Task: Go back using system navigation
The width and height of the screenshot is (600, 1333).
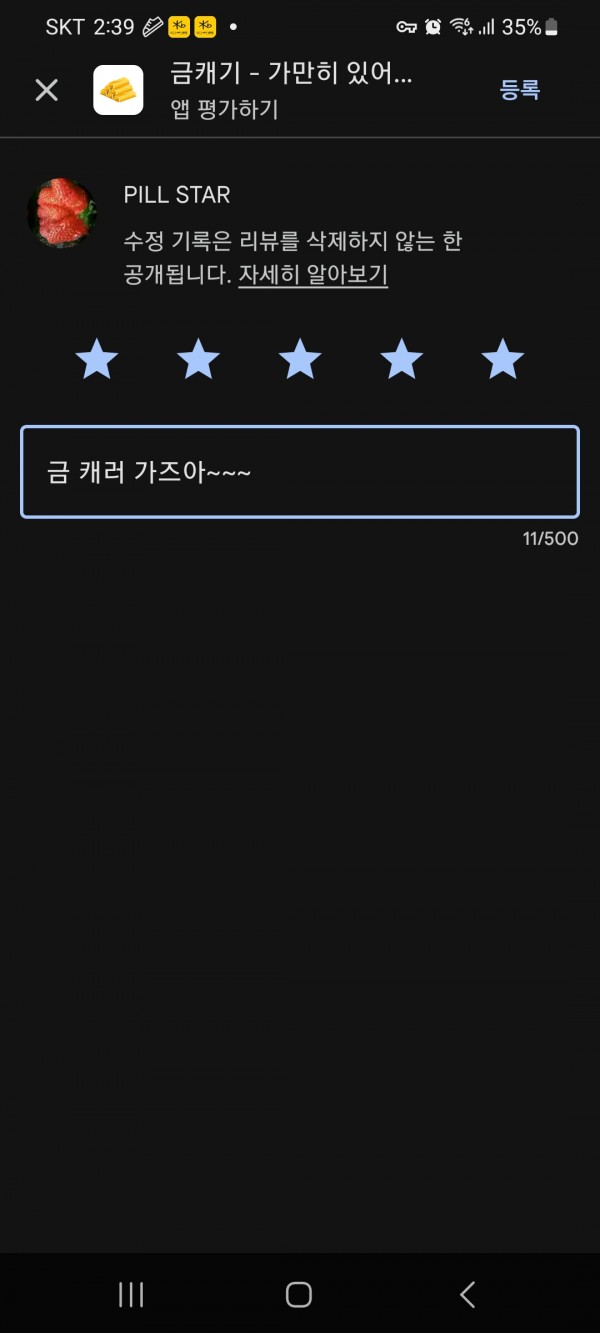Action: [467, 1294]
